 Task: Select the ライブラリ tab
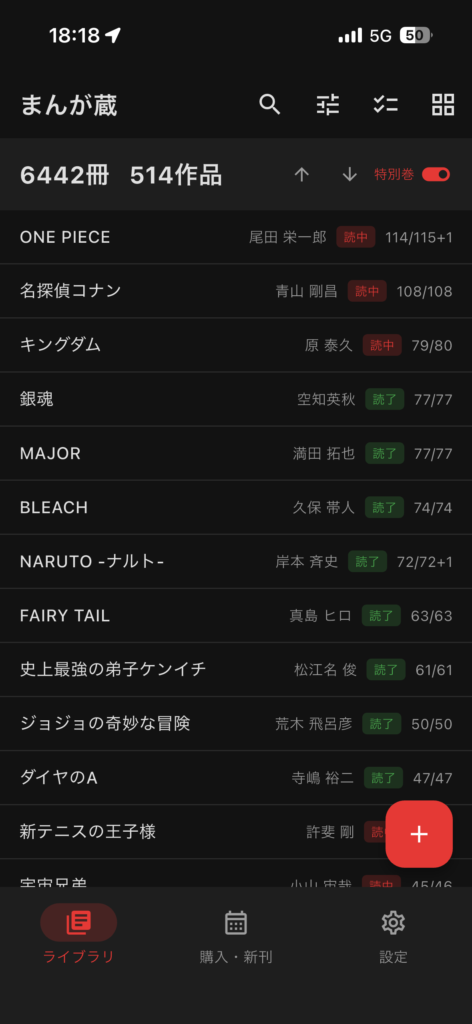78,936
